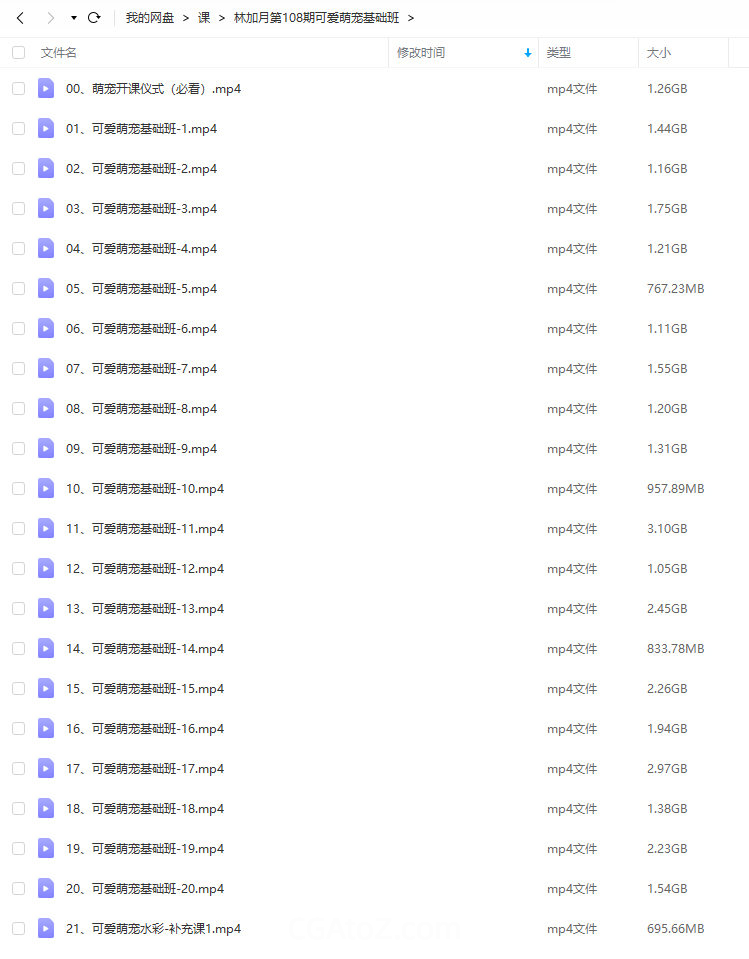This screenshot has width=749, height=959.
Task: Sort files by 修改时间
Action: pos(421,53)
